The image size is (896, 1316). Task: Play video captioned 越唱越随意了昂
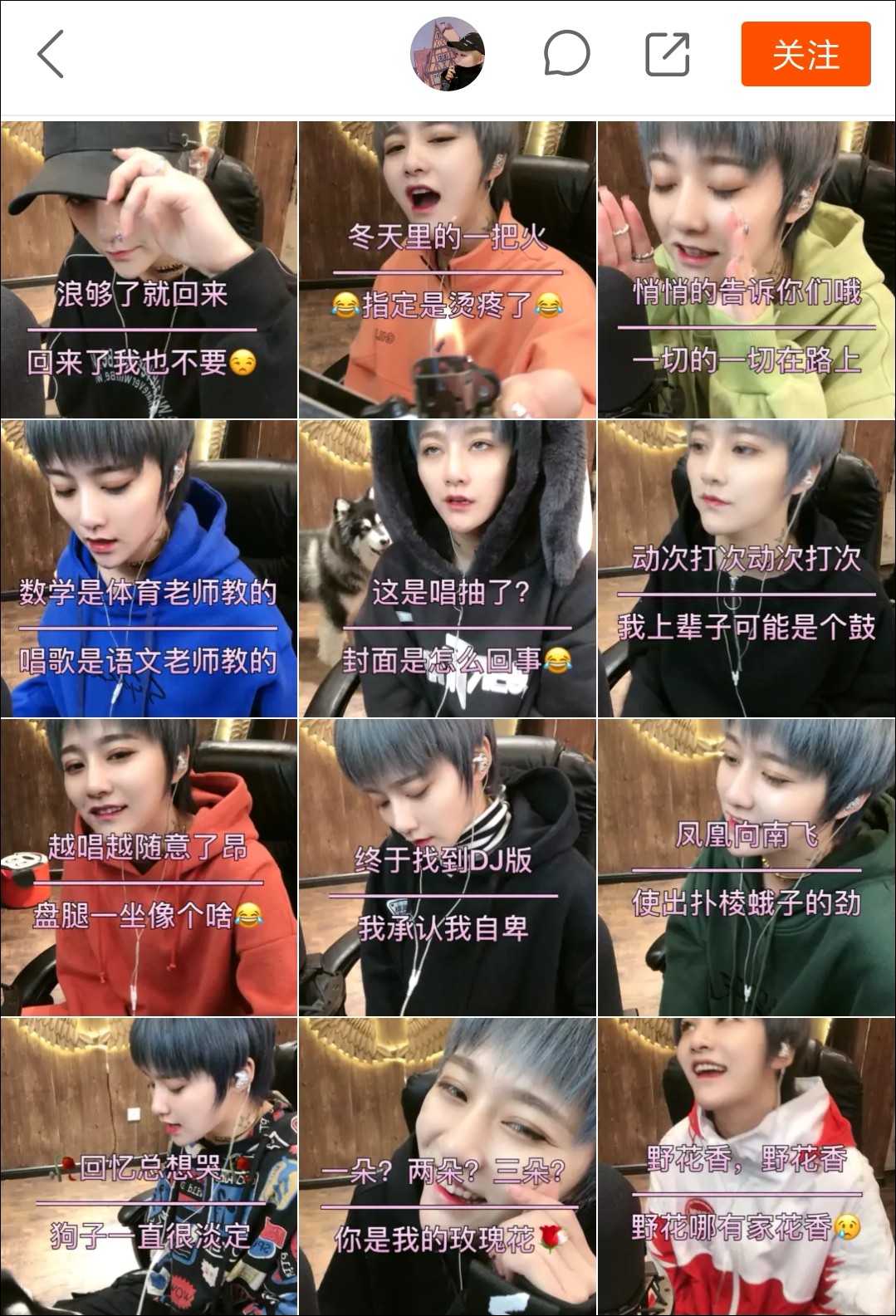pos(149,867)
